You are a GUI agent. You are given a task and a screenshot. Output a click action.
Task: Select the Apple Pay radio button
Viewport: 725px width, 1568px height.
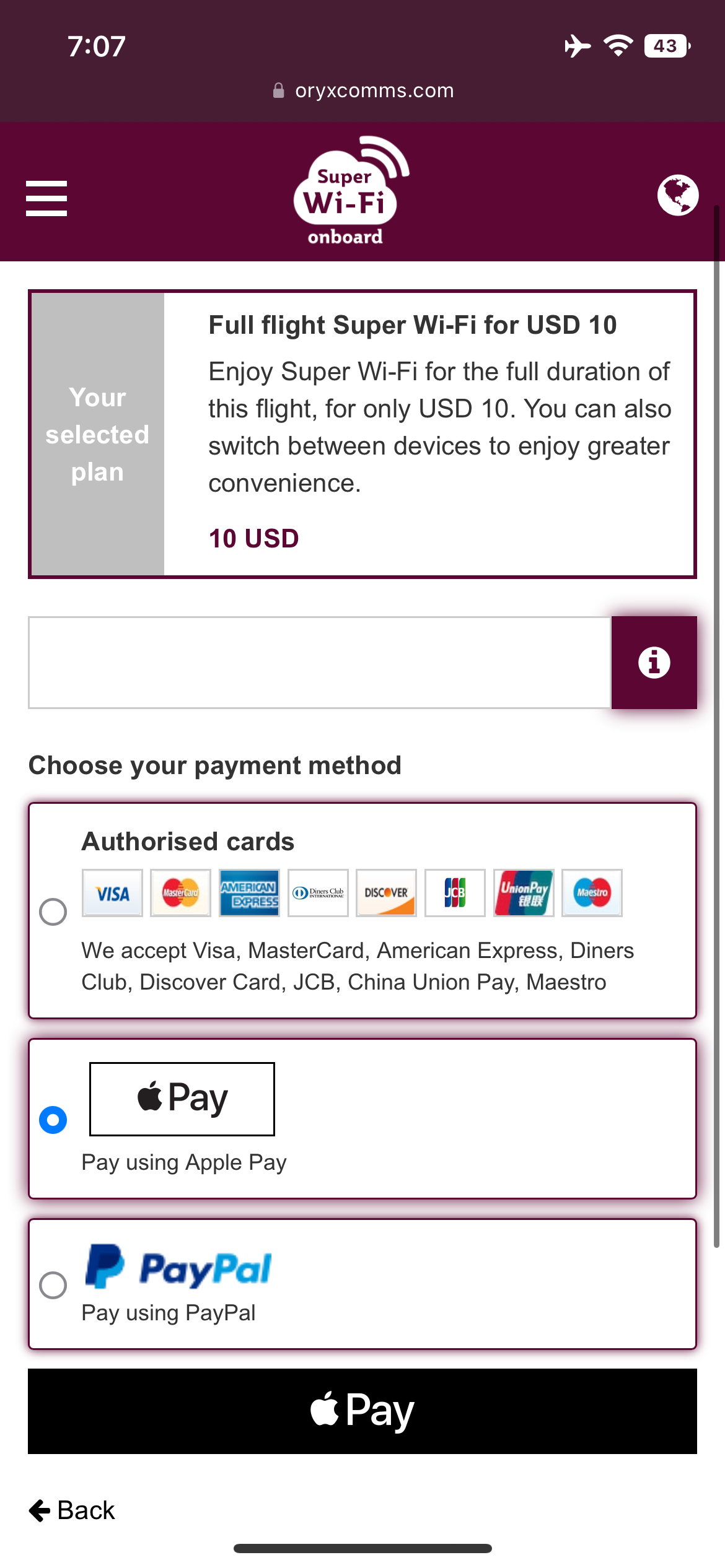pyautogui.click(x=53, y=1120)
